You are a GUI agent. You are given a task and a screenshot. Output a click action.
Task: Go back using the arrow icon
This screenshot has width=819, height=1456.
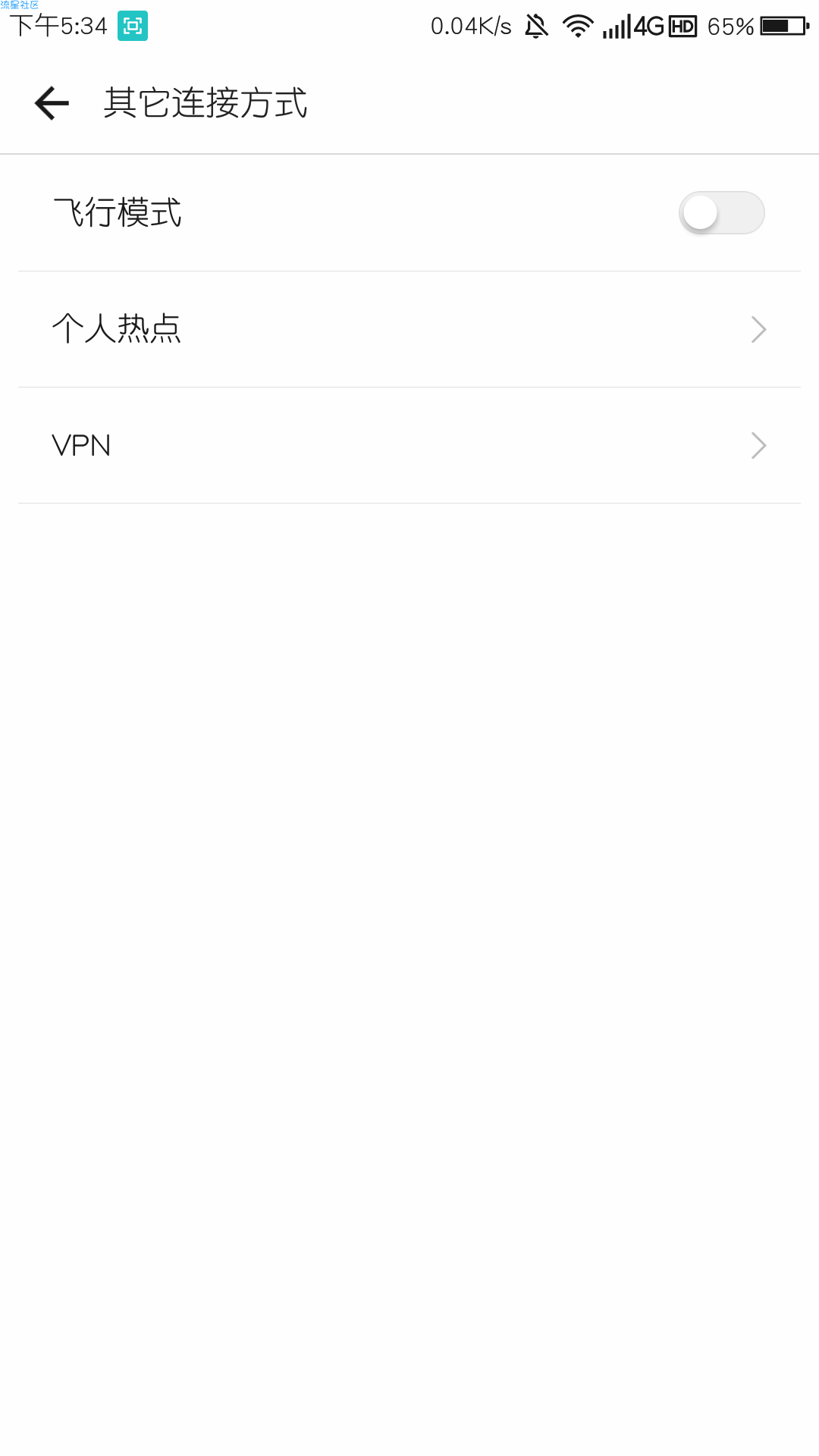point(52,103)
